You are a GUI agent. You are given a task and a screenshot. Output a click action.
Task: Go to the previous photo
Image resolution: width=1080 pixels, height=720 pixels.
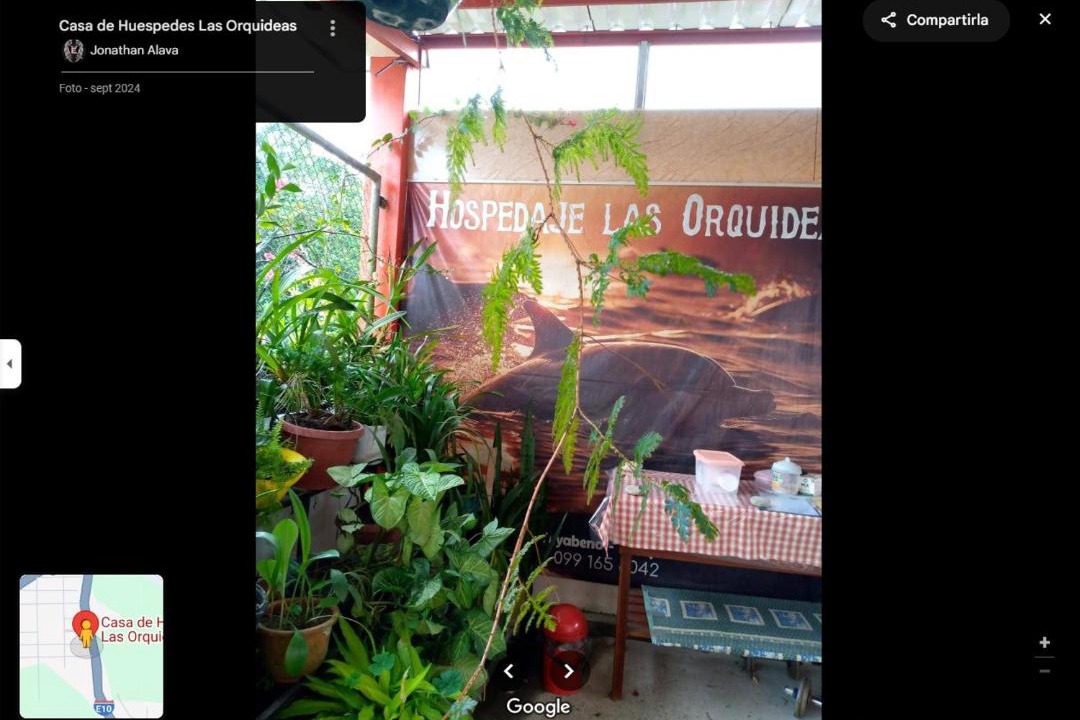click(x=508, y=671)
